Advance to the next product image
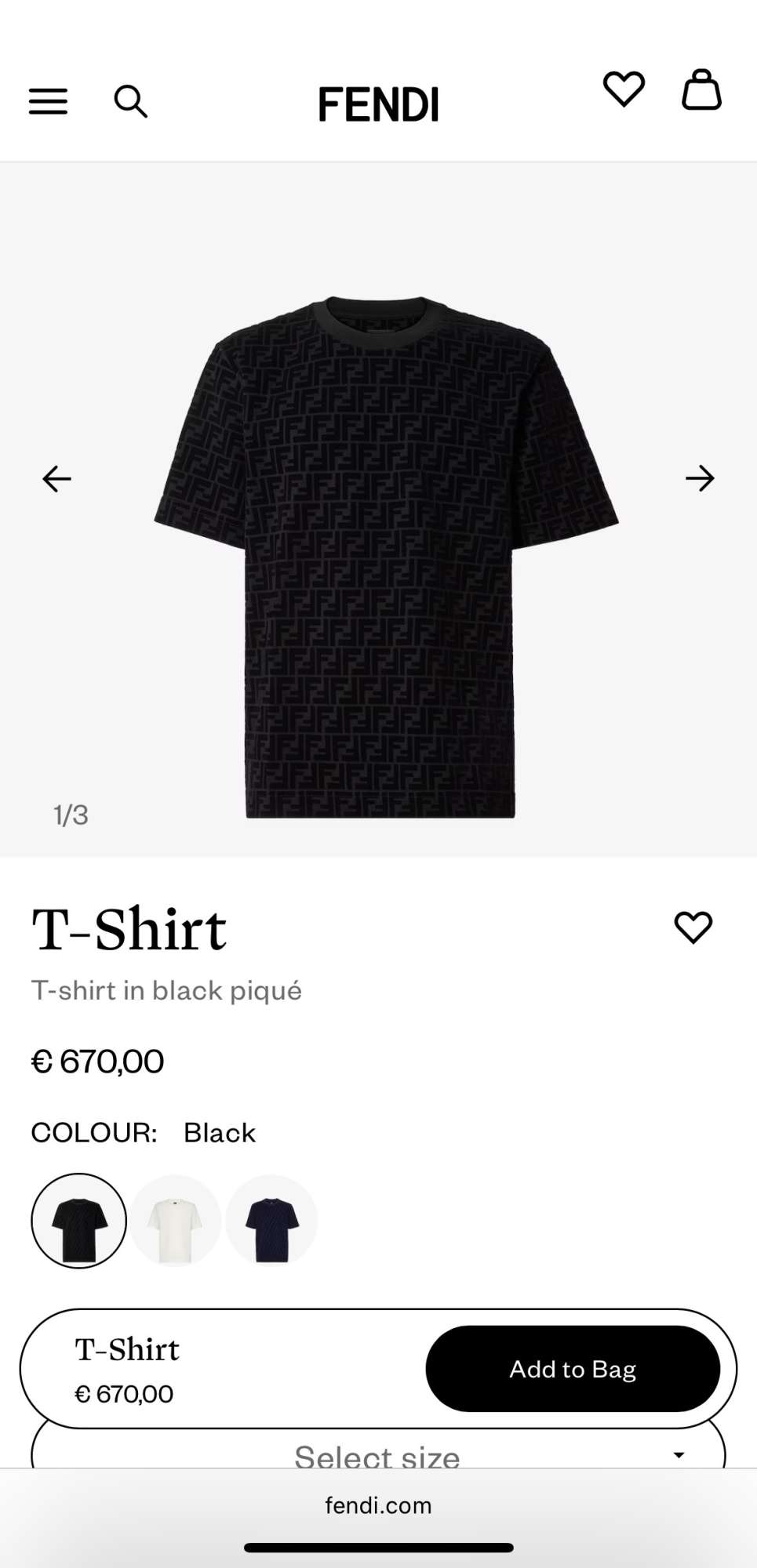The width and height of the screenshot is (757, 1568). pos(701,478)
